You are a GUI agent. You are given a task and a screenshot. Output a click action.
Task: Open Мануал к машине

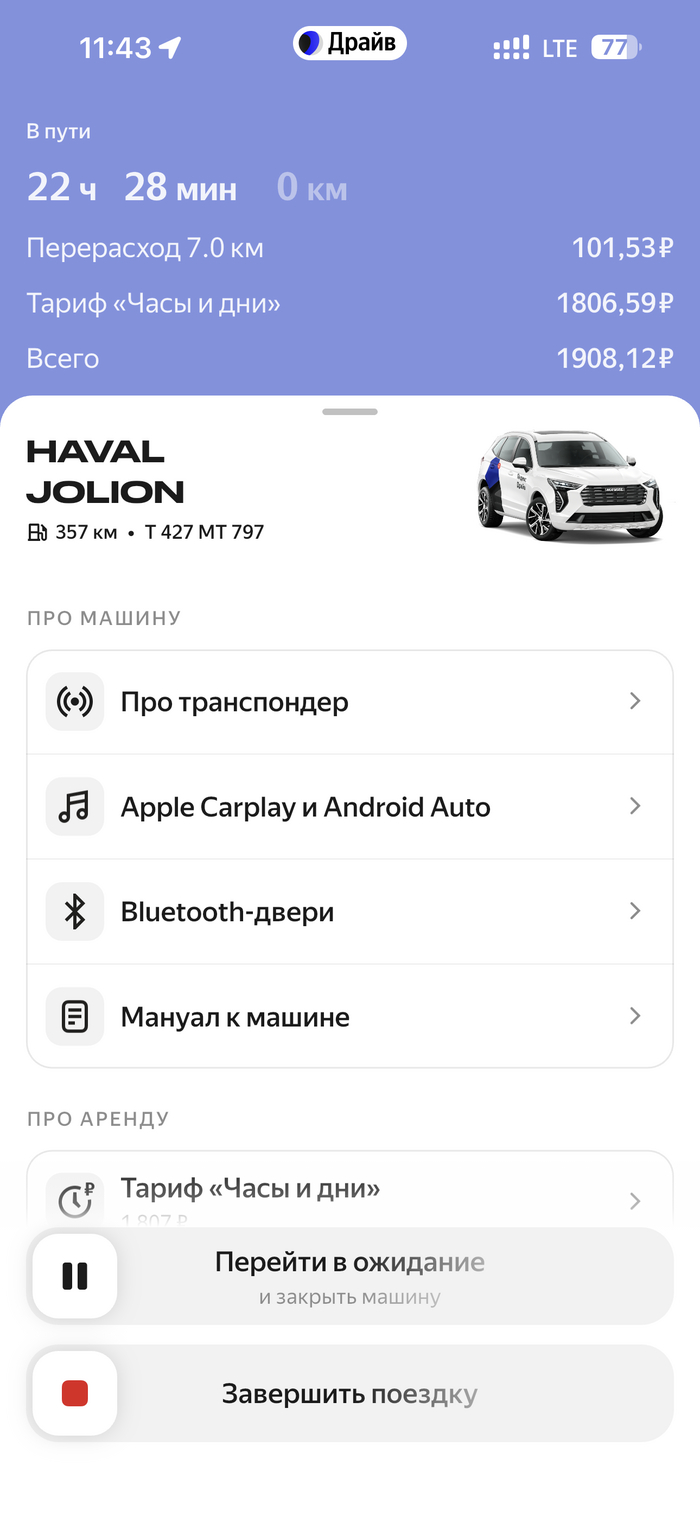click(349, 1017)
